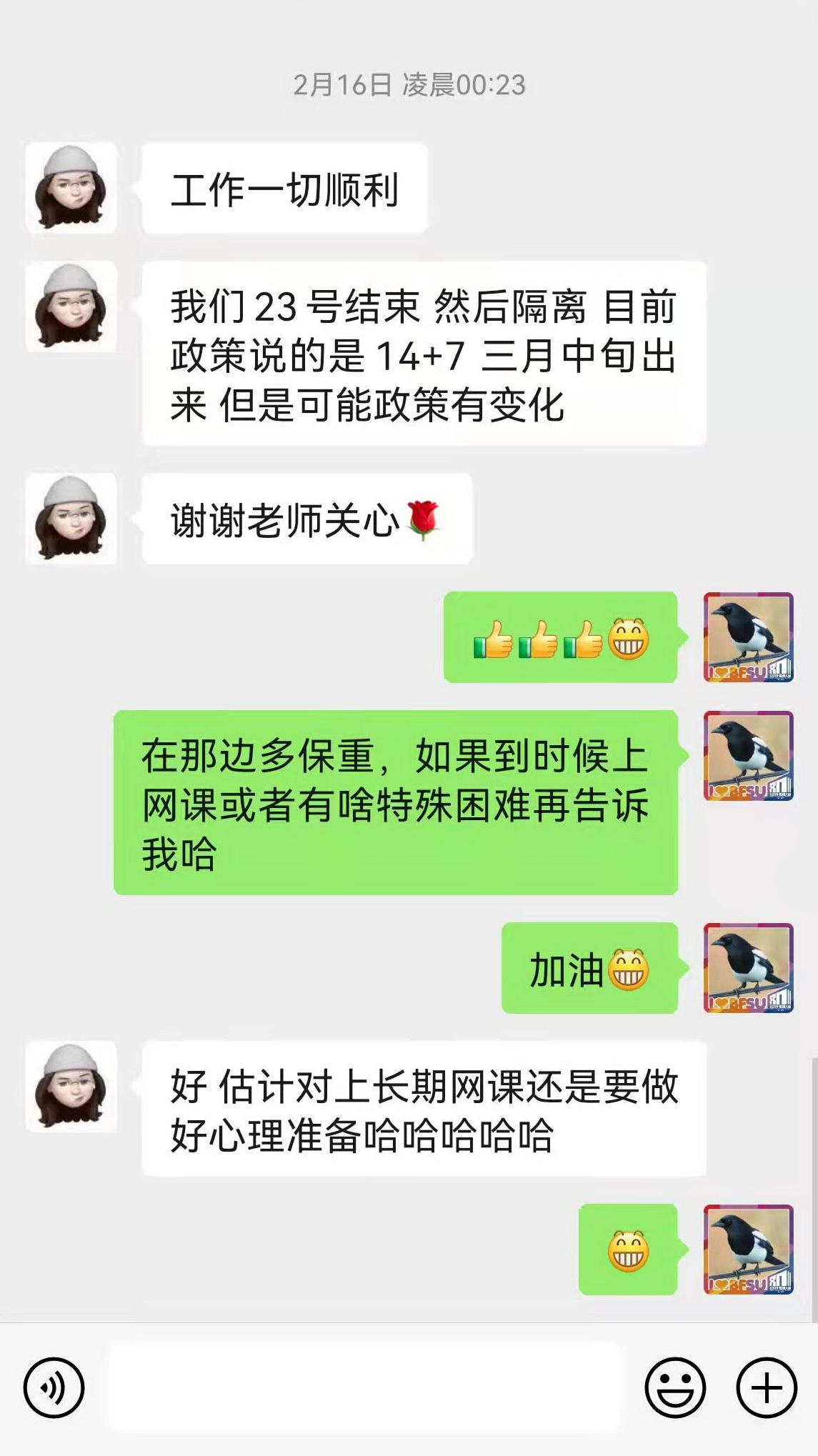Screen dimensions: 818x1456
Task: Open sender's avatar beside 工作一切顺利
Action: pos(71,189)
